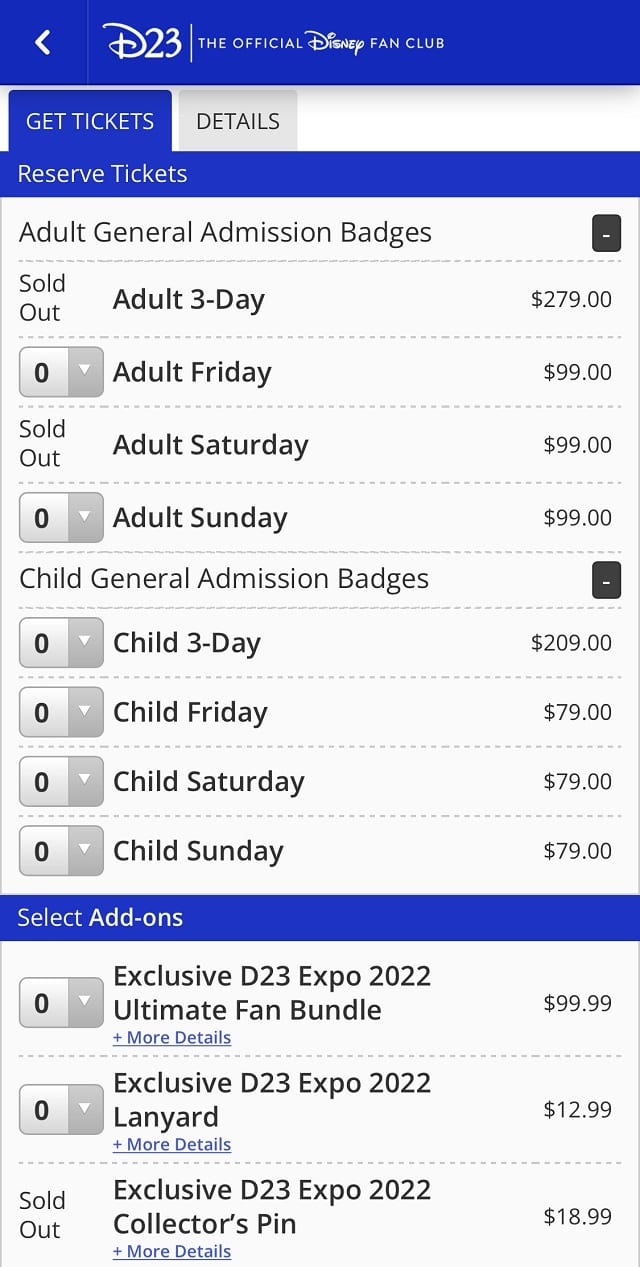View more details for the Lanyard
Screen dimensions: 640x1267
(172, 1145)
